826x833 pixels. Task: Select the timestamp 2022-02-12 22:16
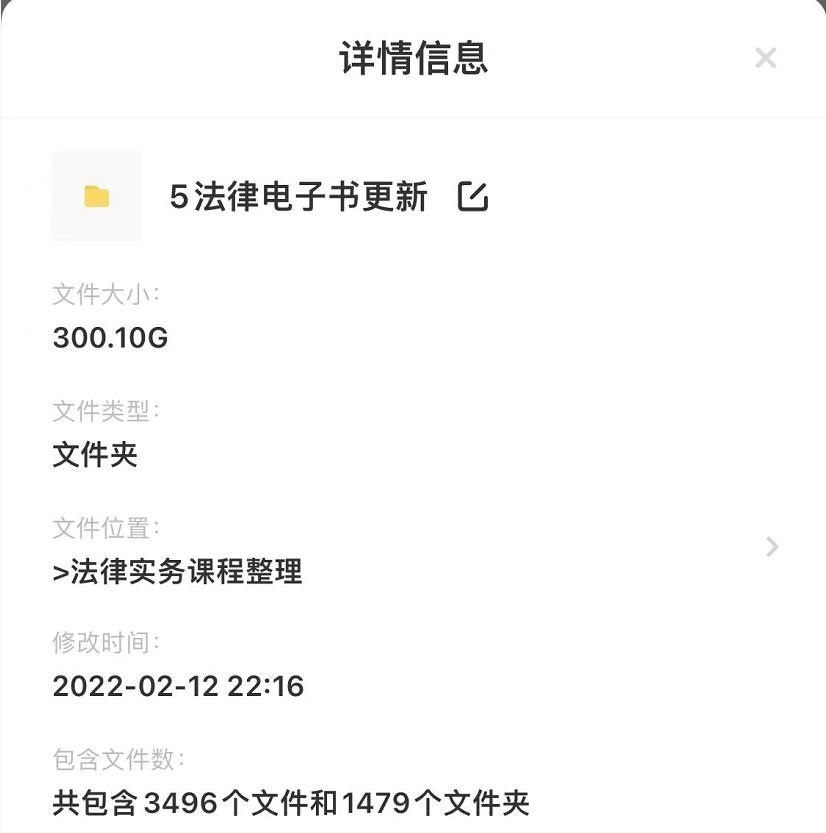click(179, 687)
